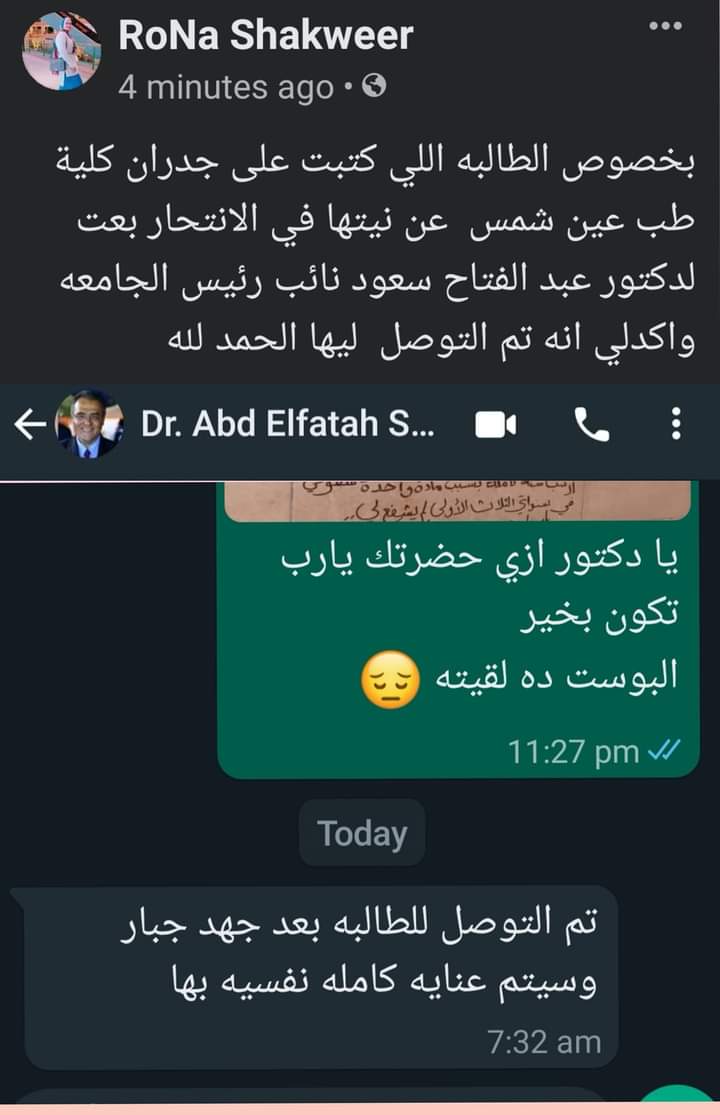720x1115 pixels.
Task: Open the RoNa Shakweer profile name link
Action: click(265, 37)
